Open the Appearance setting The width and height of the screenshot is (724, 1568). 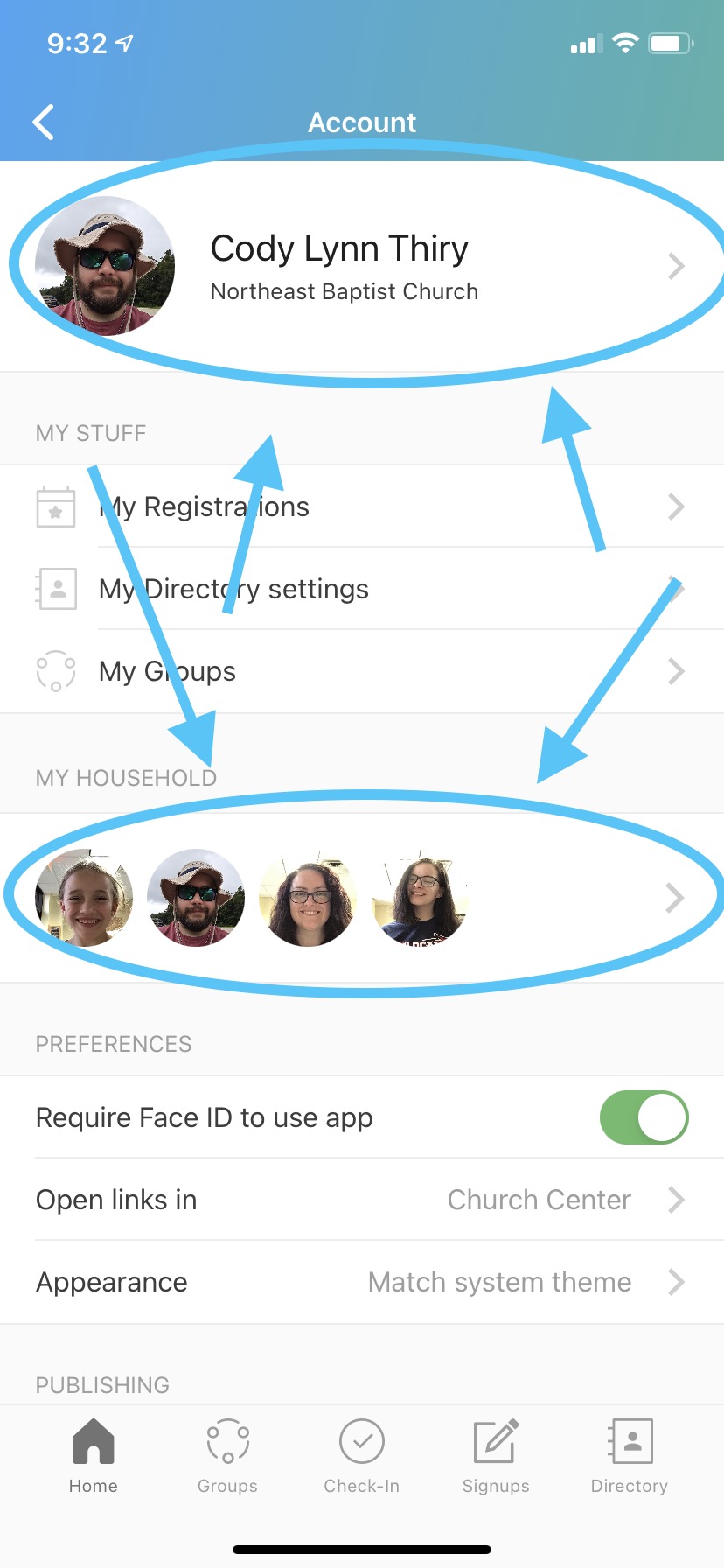362,1282
